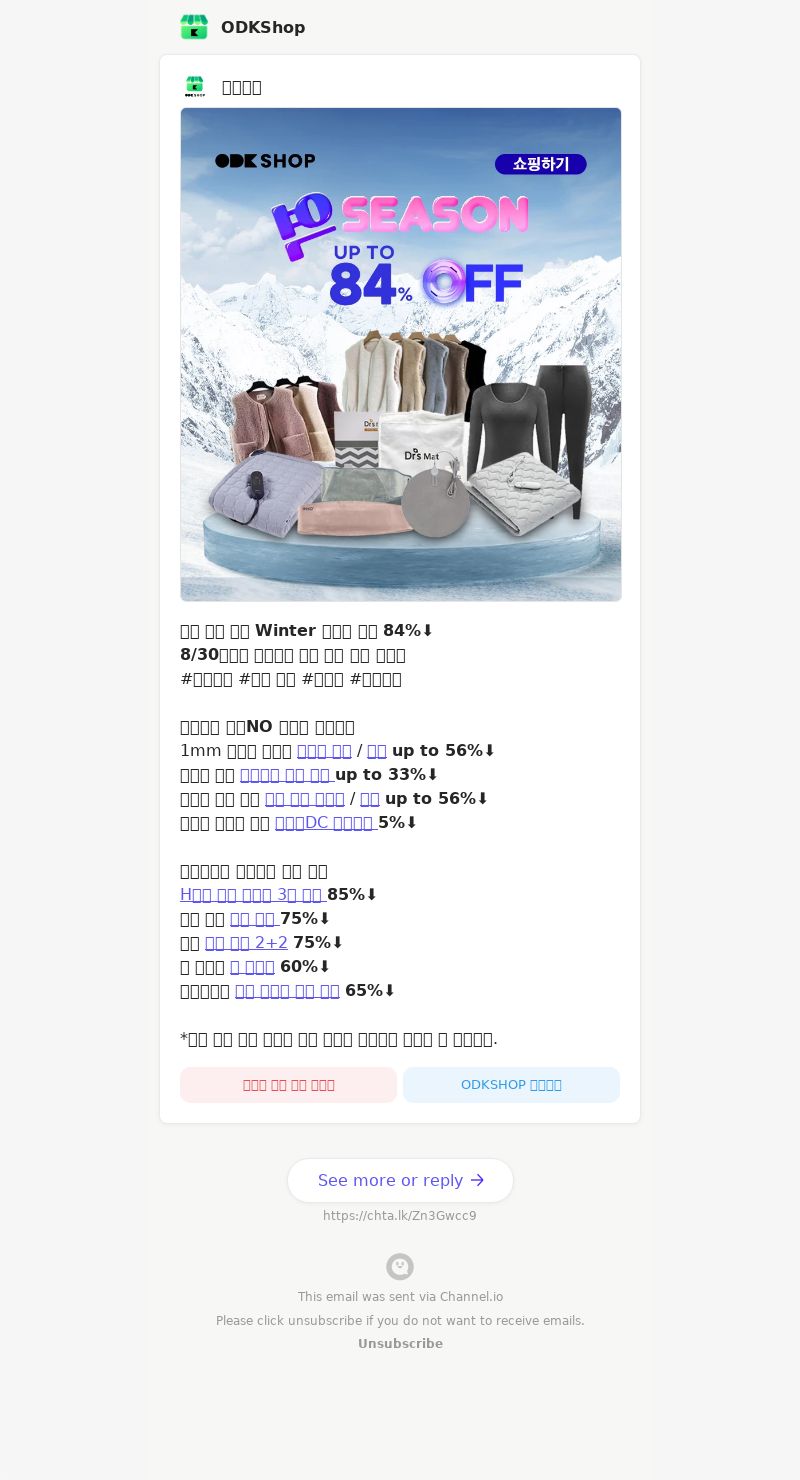Follow the link before 65%
This screenshot has height=1480, width=800.
(x=287, y=991)
